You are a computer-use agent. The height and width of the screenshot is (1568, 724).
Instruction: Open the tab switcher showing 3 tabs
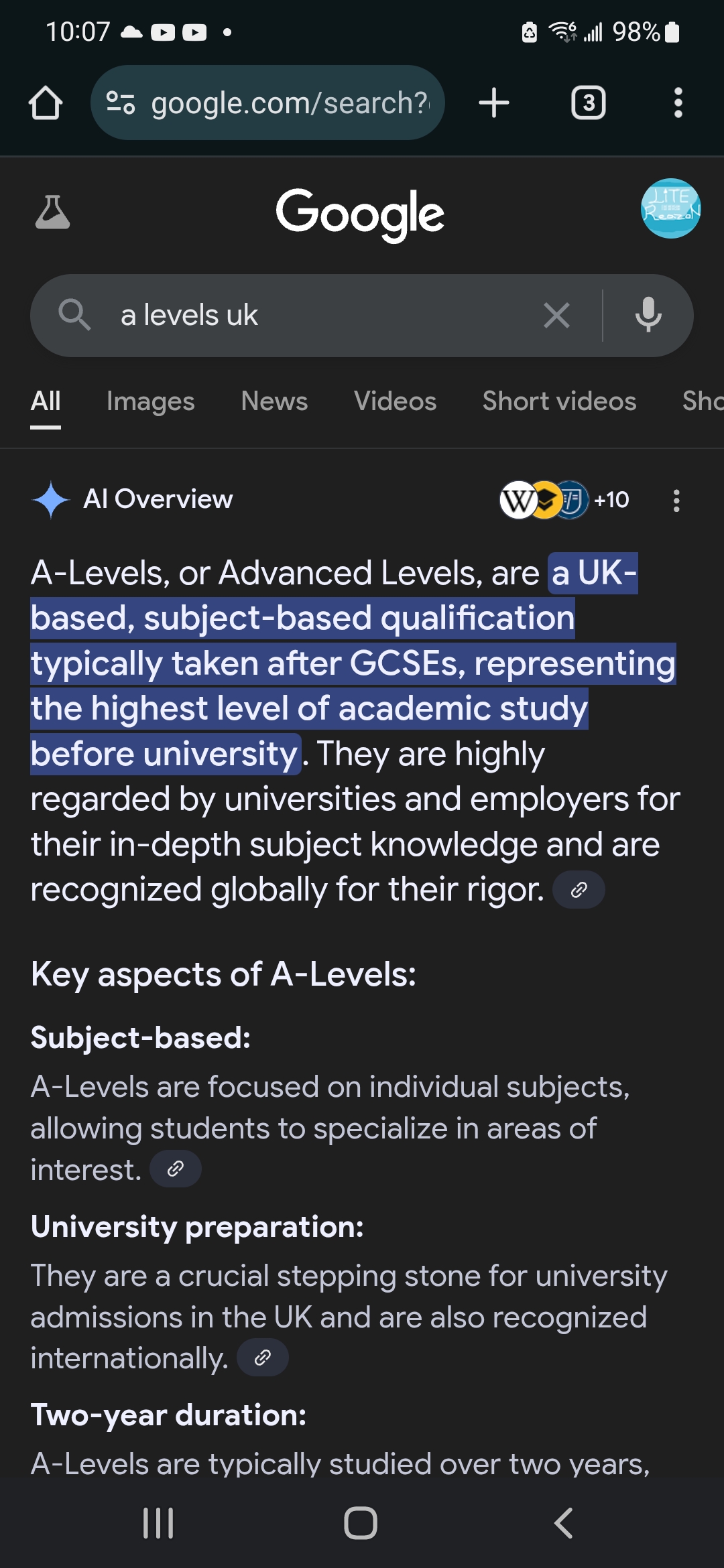coord(589,103)
